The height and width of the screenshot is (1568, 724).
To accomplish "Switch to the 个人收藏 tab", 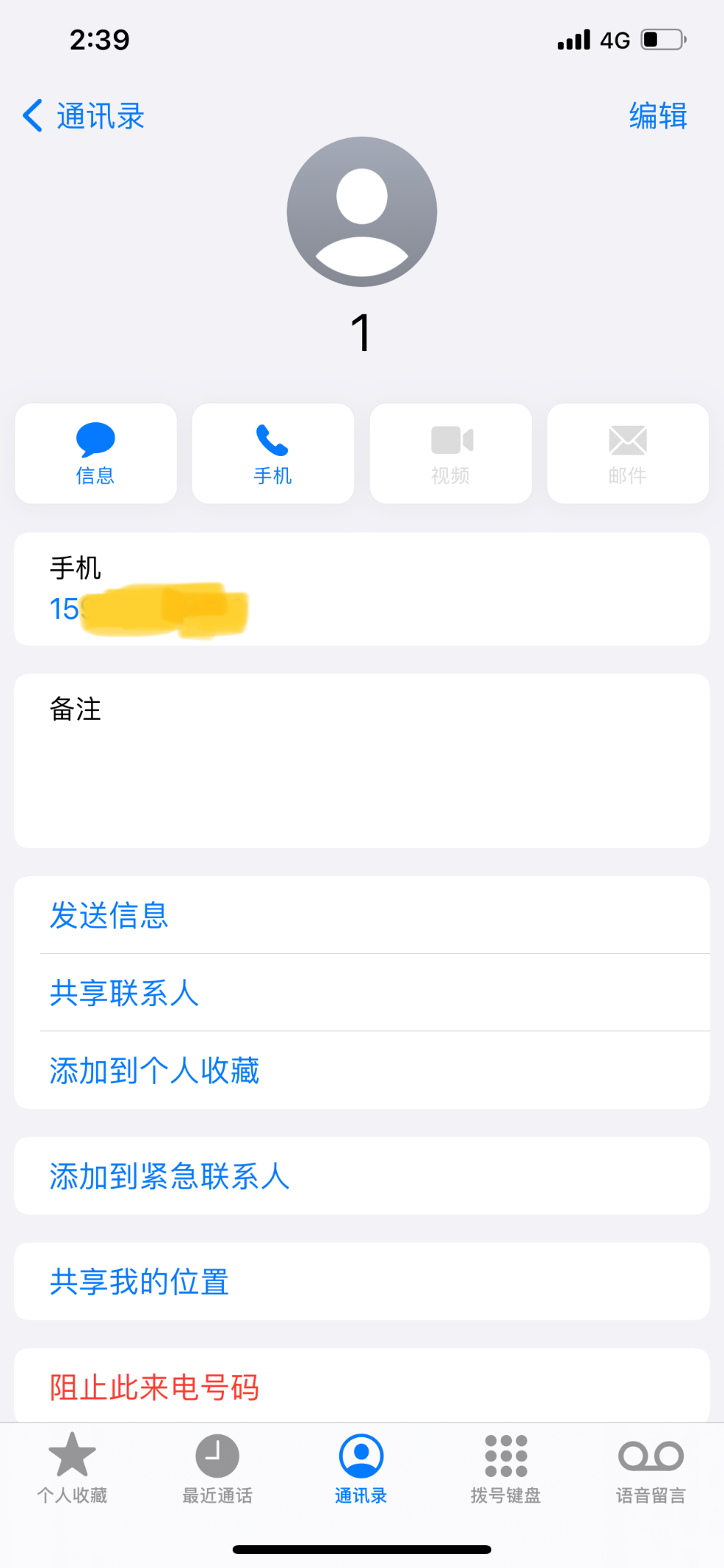I will pyautogui.click(x=72, y=1468).
